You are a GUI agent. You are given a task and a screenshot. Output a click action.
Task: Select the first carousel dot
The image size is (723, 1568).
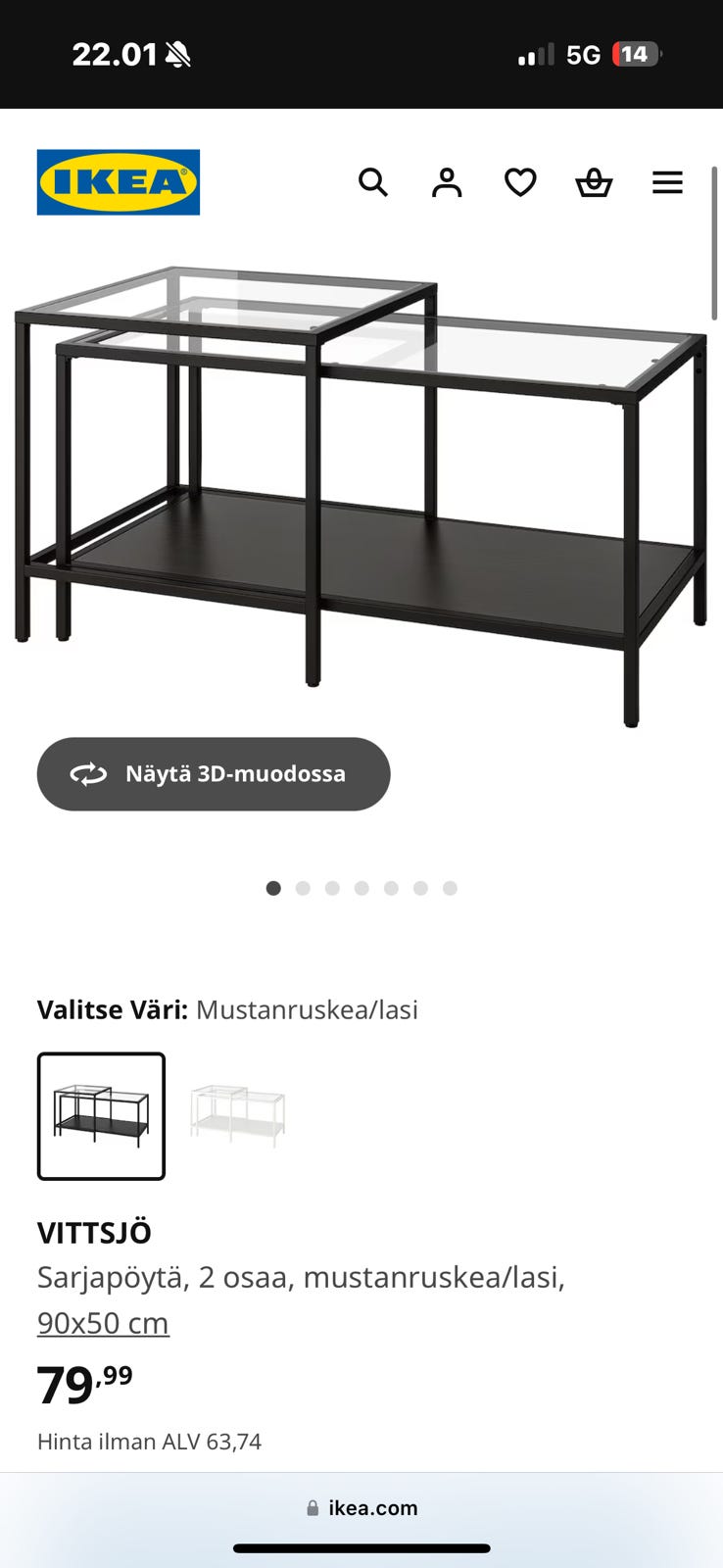coord(273,888)
